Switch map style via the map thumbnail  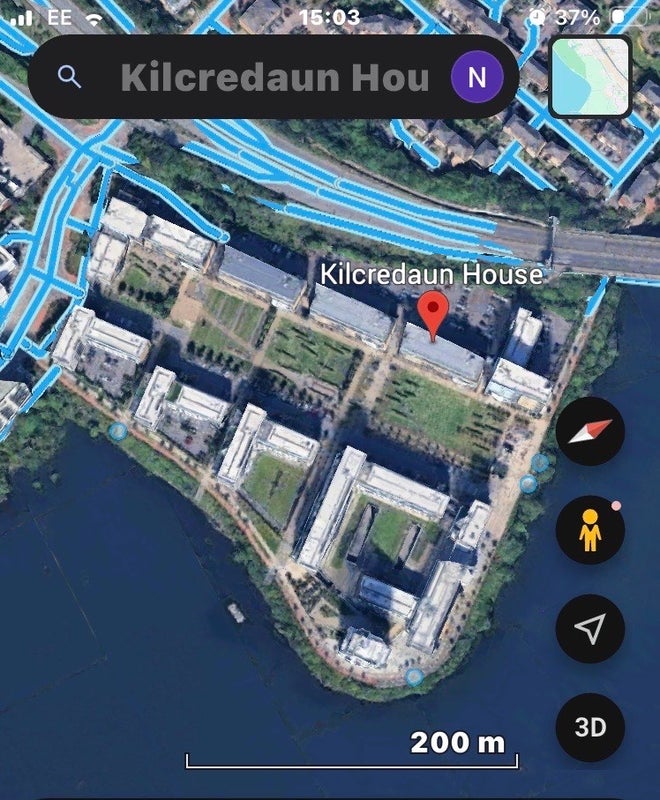coord(590,78)
